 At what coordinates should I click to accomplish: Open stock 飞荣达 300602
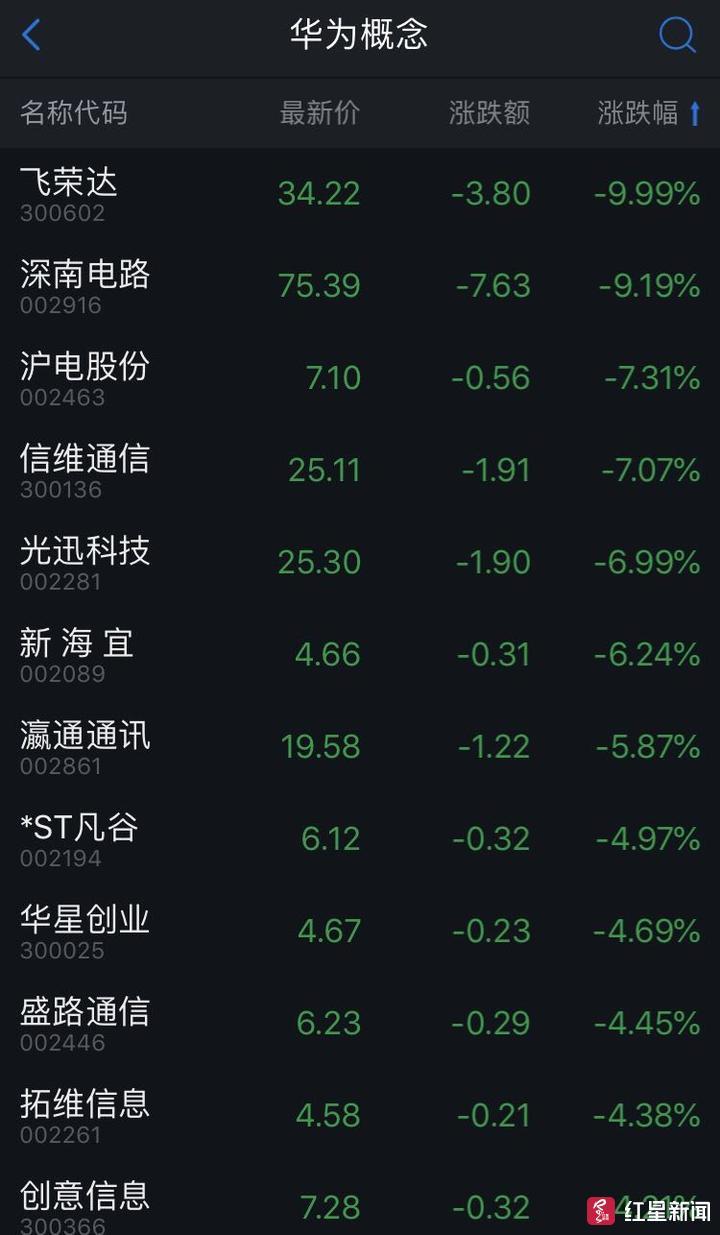tap(360, 194)
